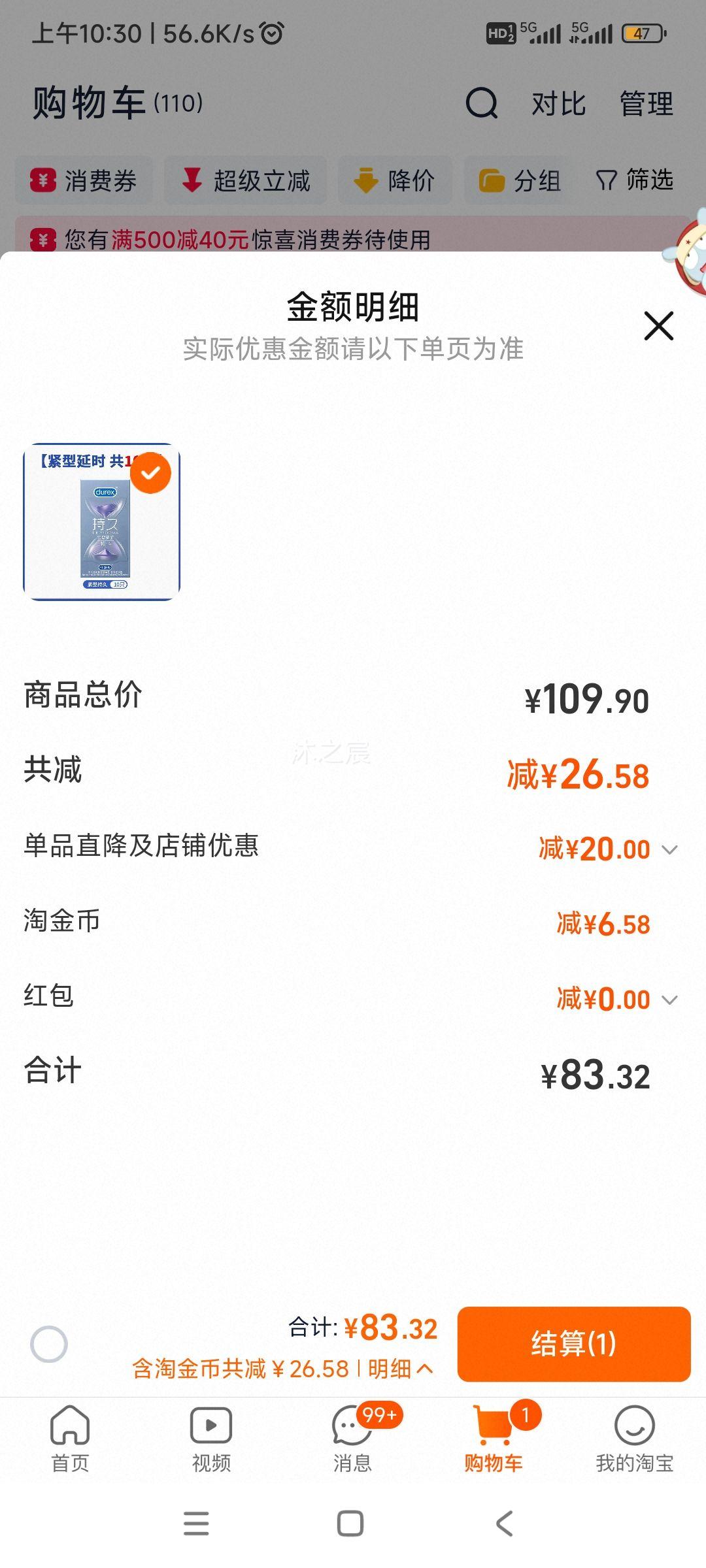This screenshot has width=706, height=1568.
Task: Expand the 单品直降及店铺优惠 discount details
Action: (669, 849)
